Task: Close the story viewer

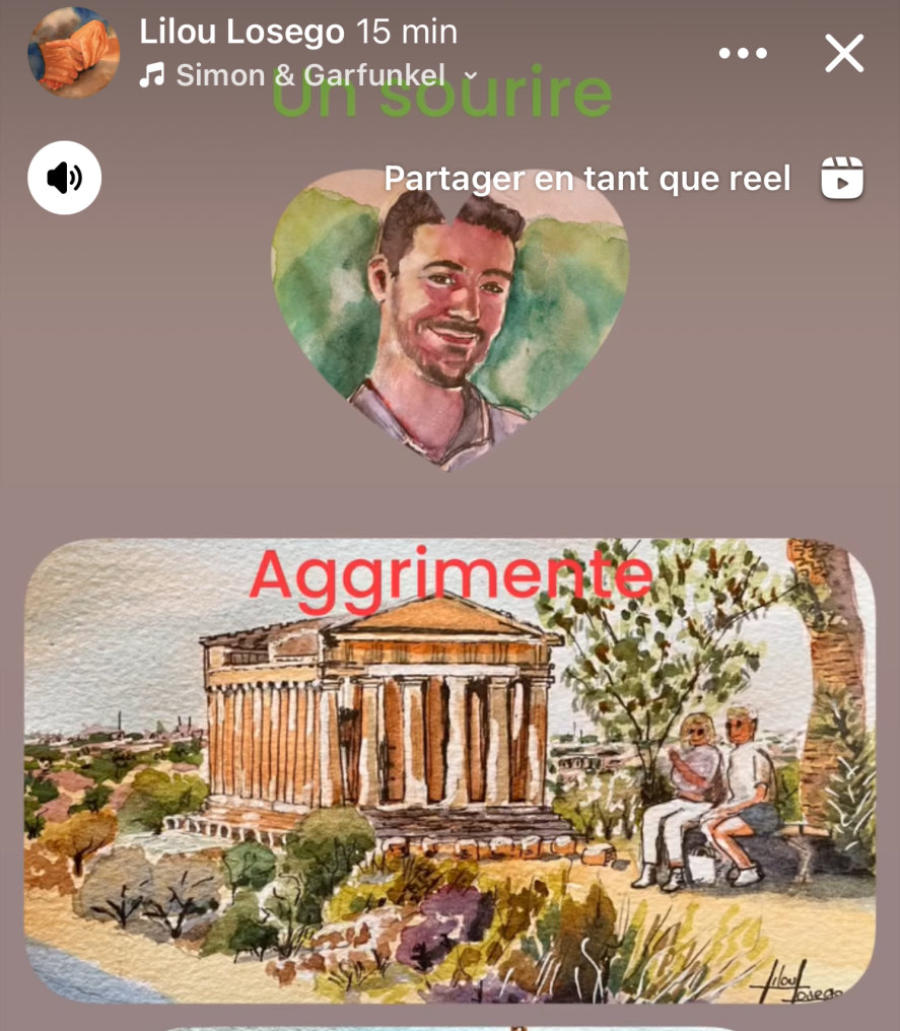Action: pos(844,53)
